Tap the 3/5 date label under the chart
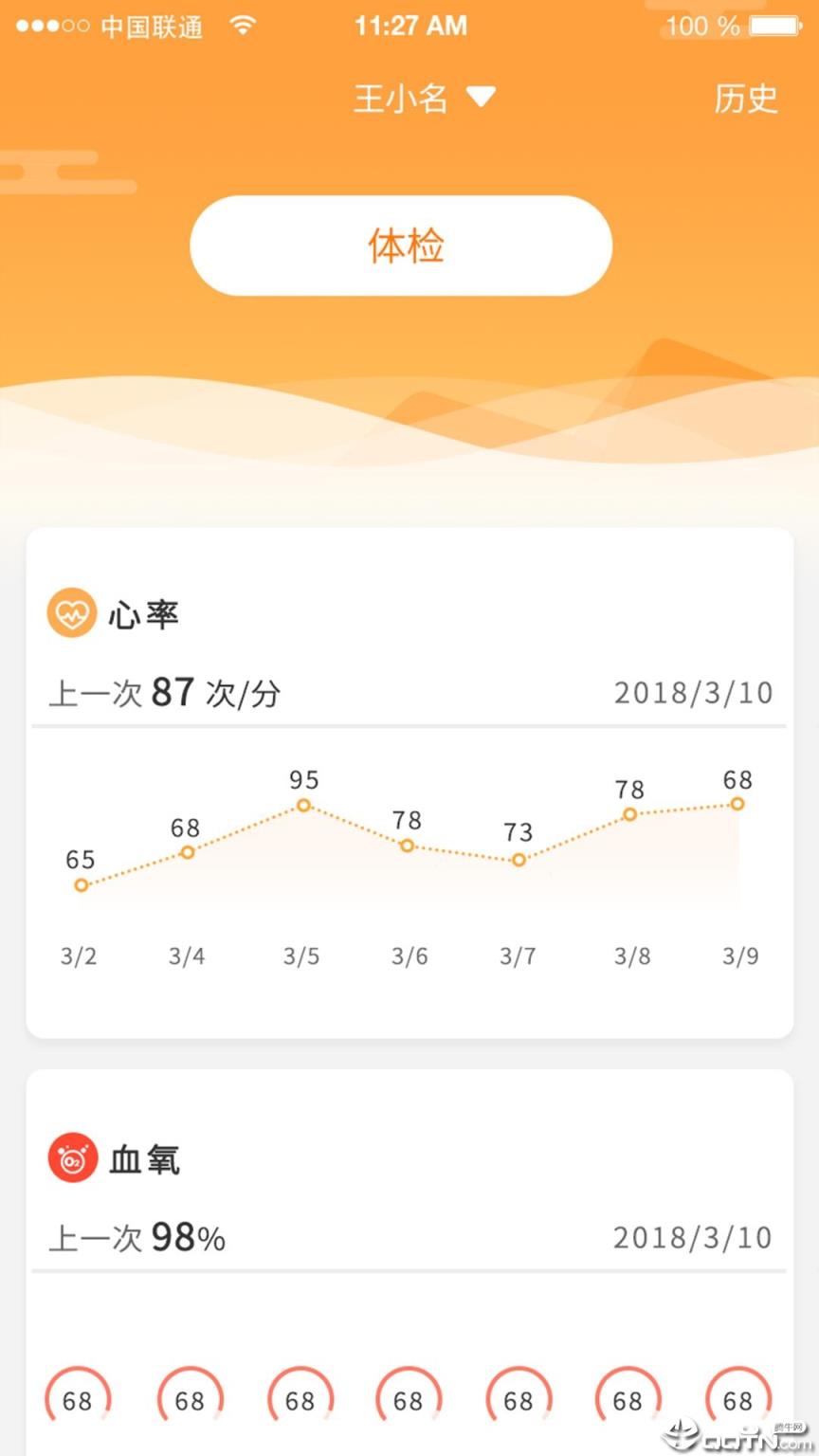Screen dimensions: 819x1456 (x=300, y=956)
